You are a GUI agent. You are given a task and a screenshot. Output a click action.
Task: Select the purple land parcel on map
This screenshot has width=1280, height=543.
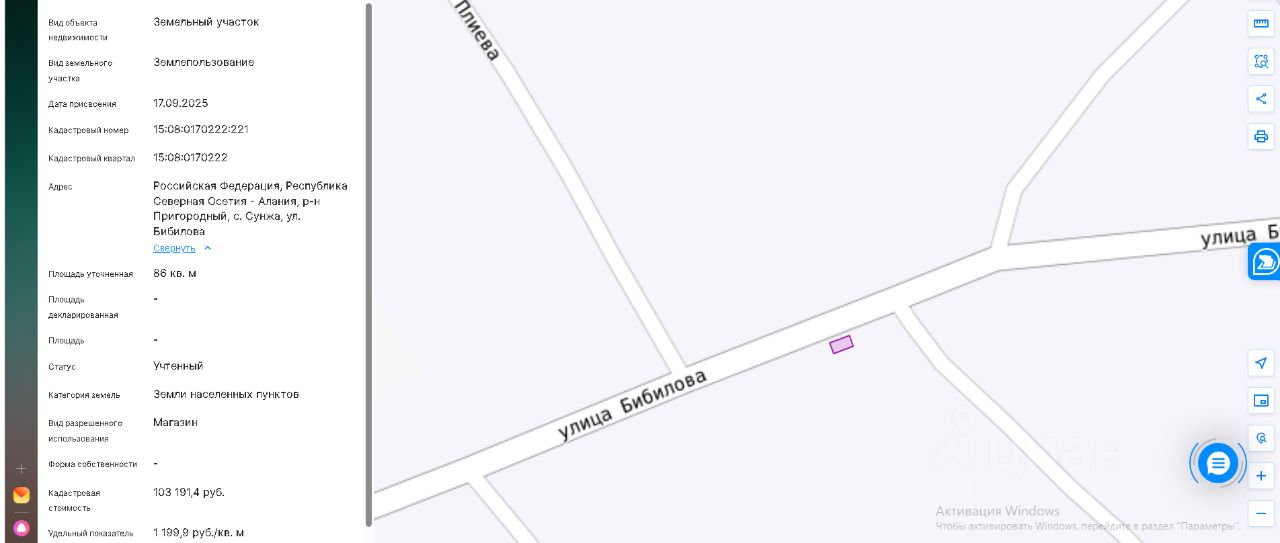pos(842,344)
